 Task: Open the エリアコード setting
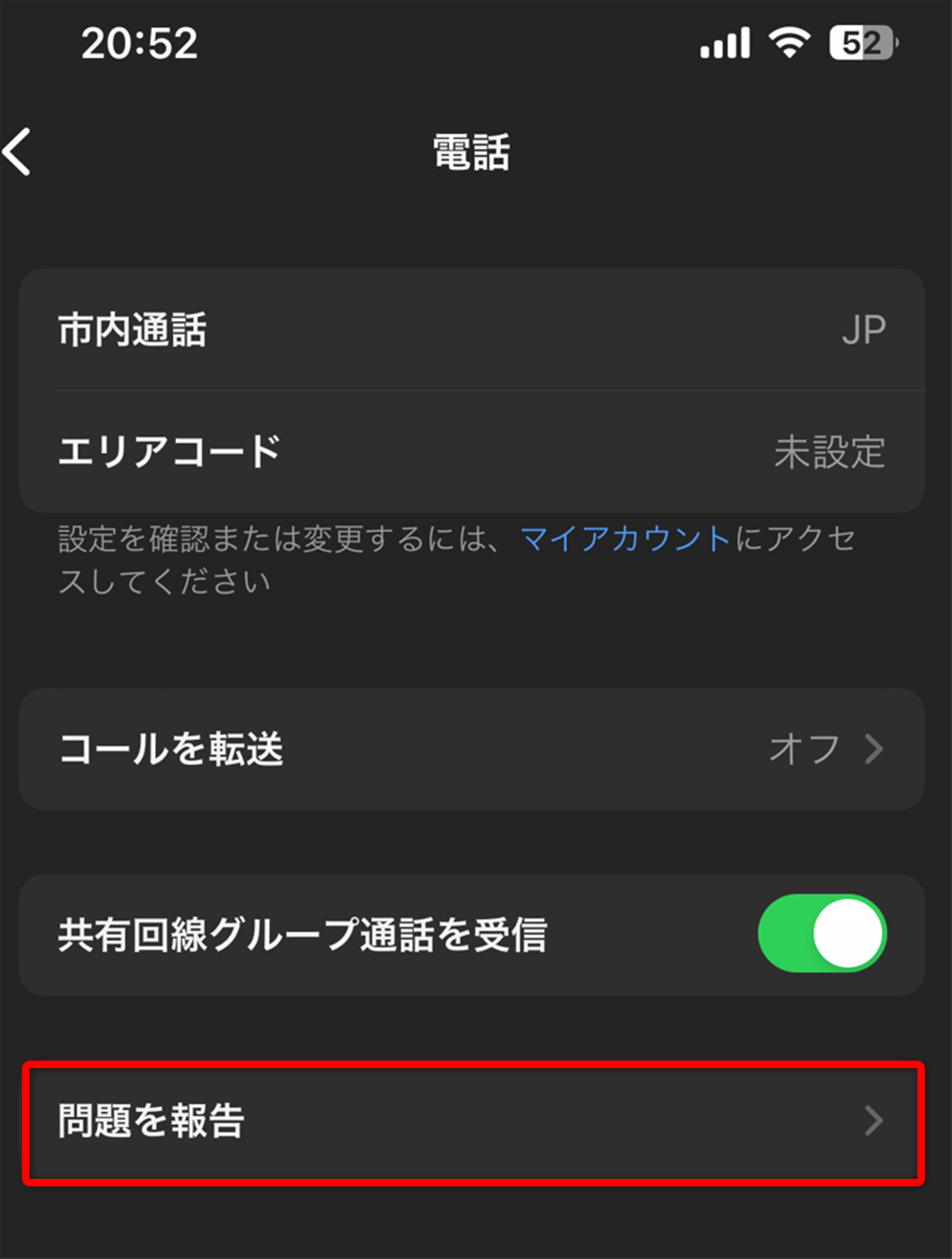tap(471, 452)
